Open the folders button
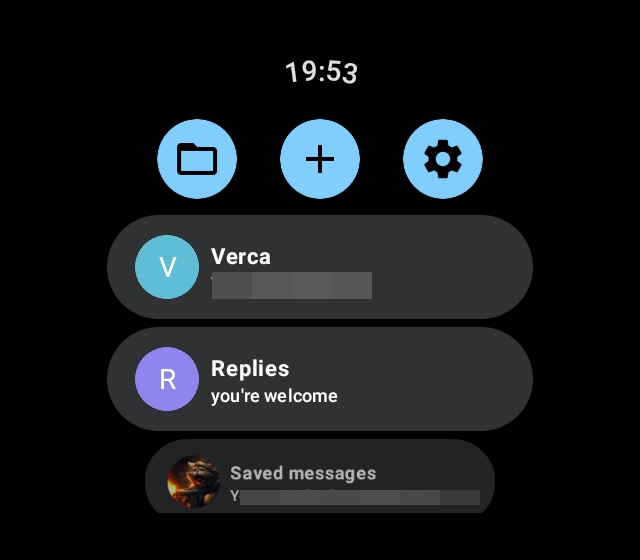640x560 pixels. [x=197, y=159]
